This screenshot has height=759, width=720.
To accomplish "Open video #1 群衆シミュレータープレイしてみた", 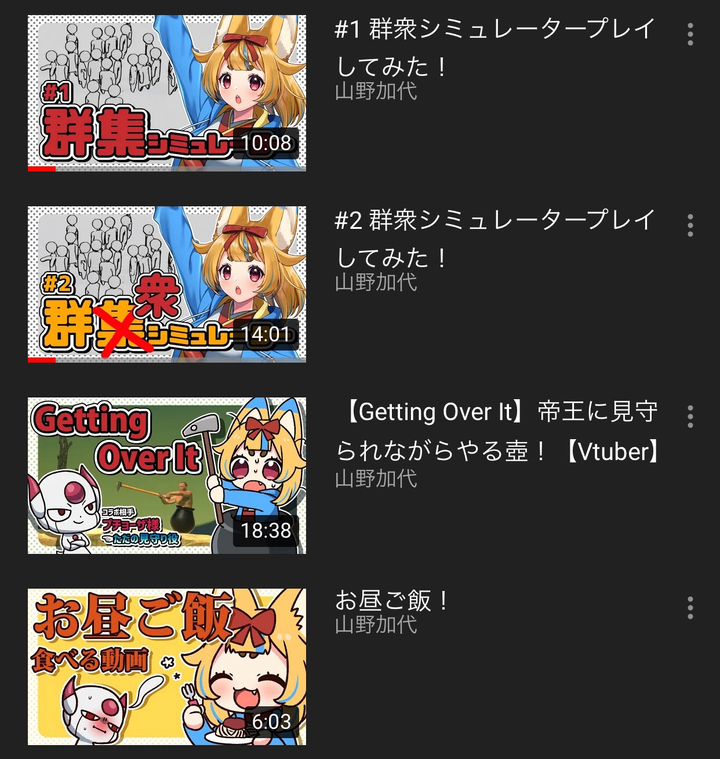I will (x=167, y=93).
